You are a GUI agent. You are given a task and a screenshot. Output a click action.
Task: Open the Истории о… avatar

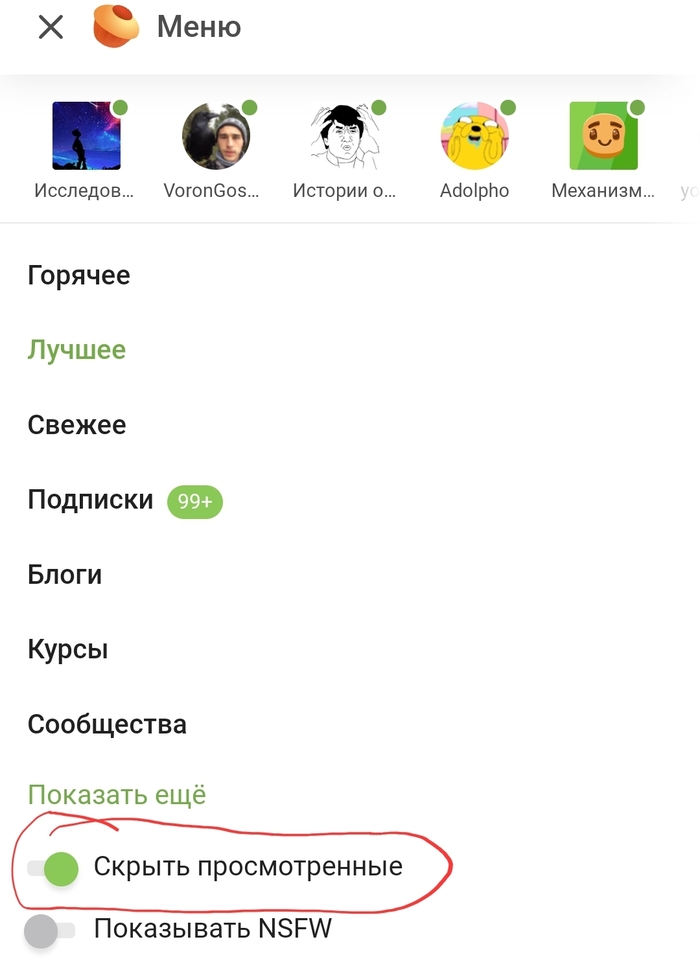pos(345,136)
